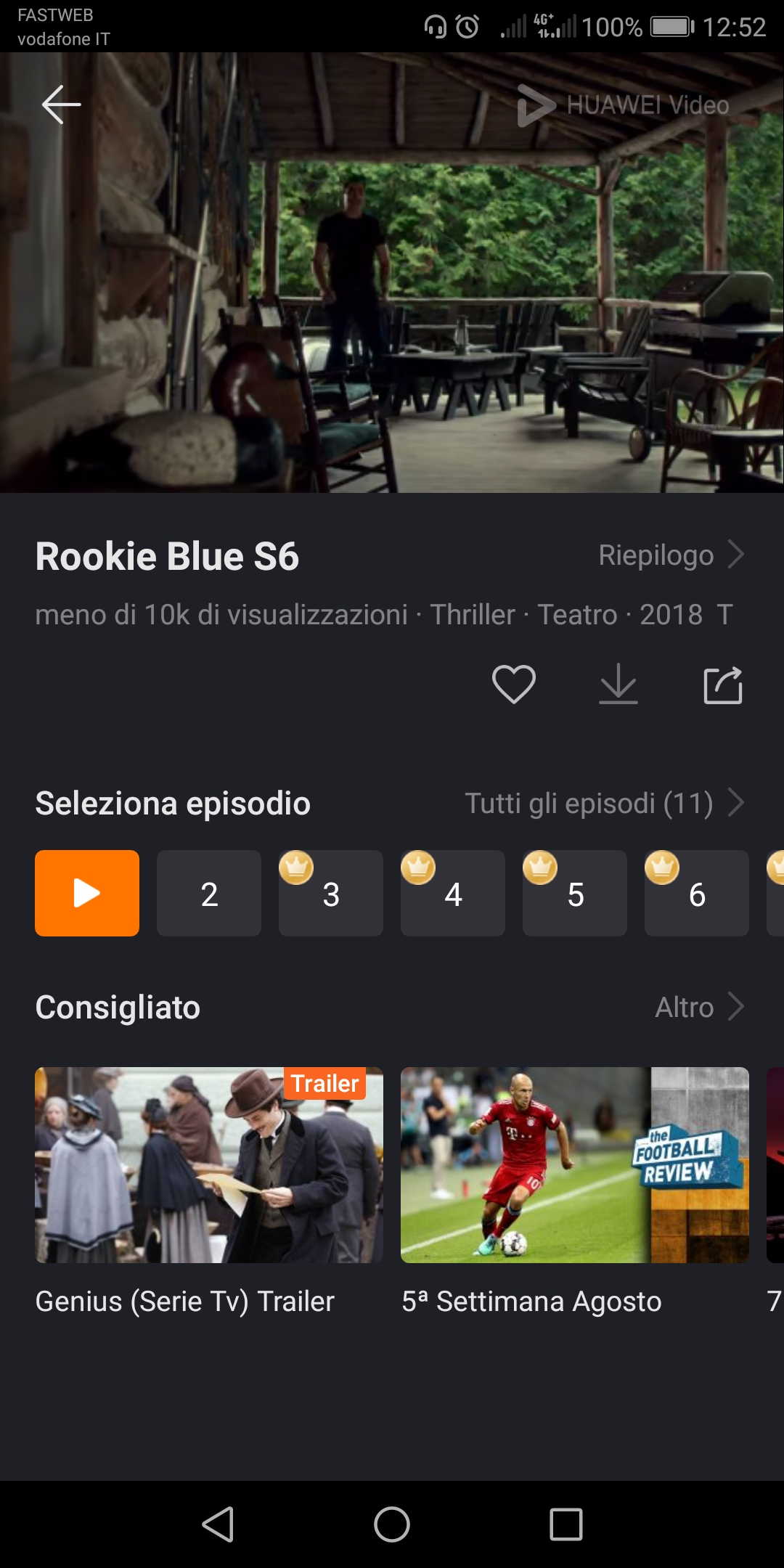The height and width of the screenshot is (1568, 784).
Task: Download the series with the download icon
Action: [x=618, y=686]
